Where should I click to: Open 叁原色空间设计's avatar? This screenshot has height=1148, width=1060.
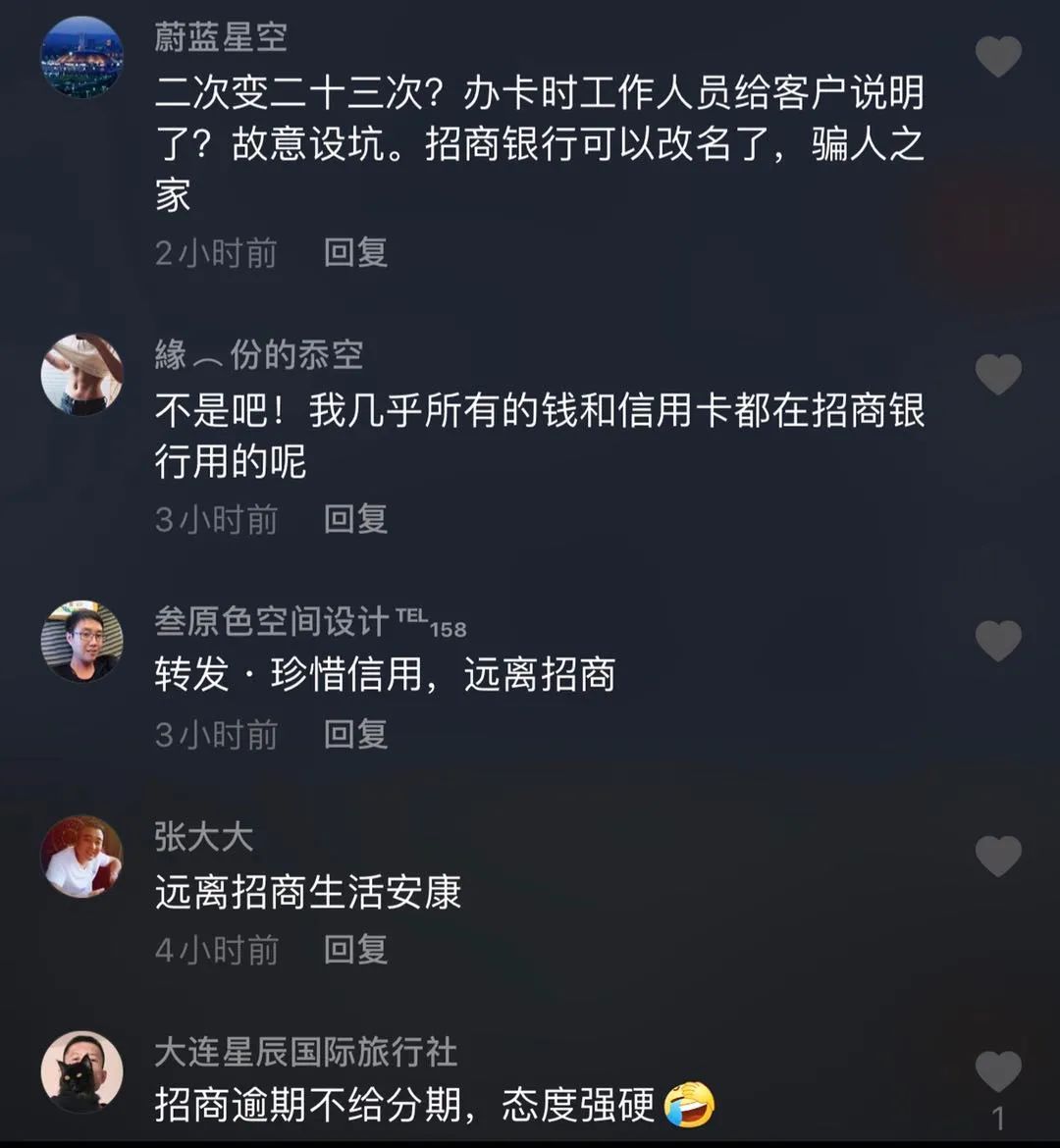(x=81, y=641)
